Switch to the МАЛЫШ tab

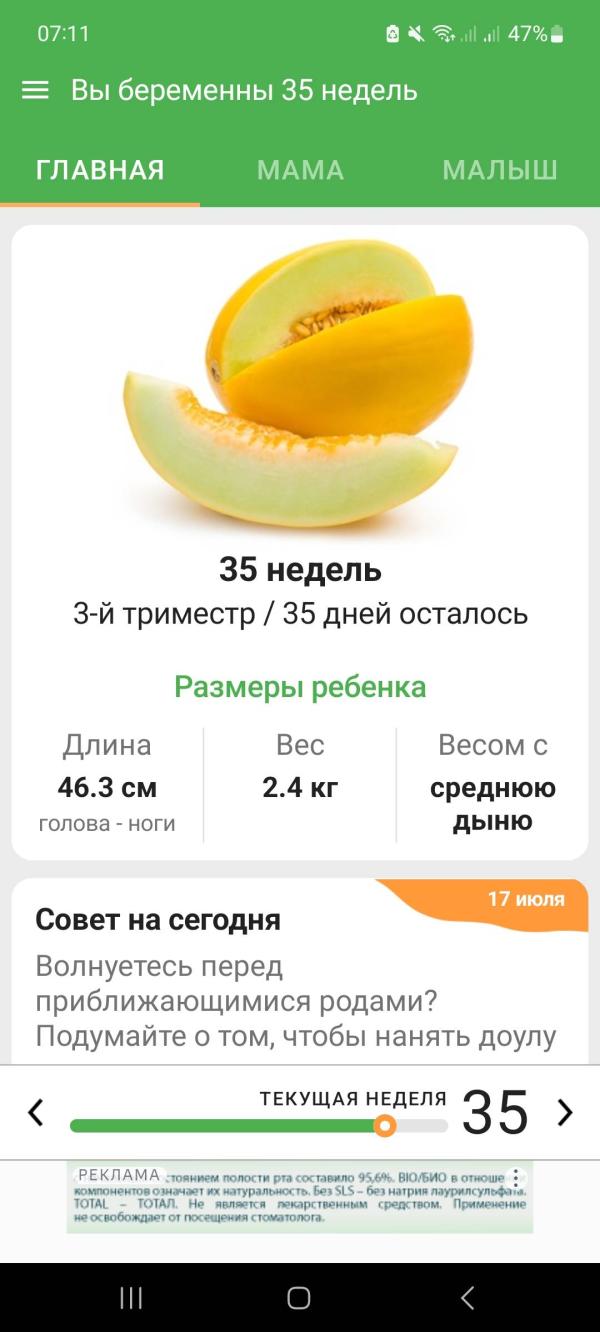pyautogui.click(x=499, y=170)
